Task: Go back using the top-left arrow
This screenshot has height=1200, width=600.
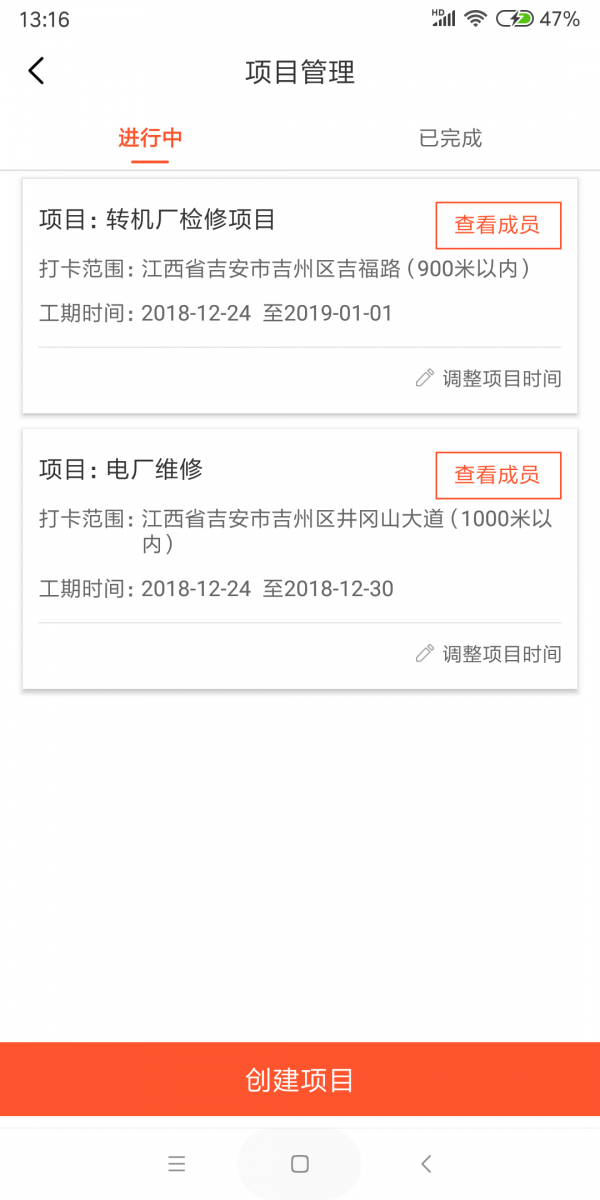Action: (x=36, y=71)
